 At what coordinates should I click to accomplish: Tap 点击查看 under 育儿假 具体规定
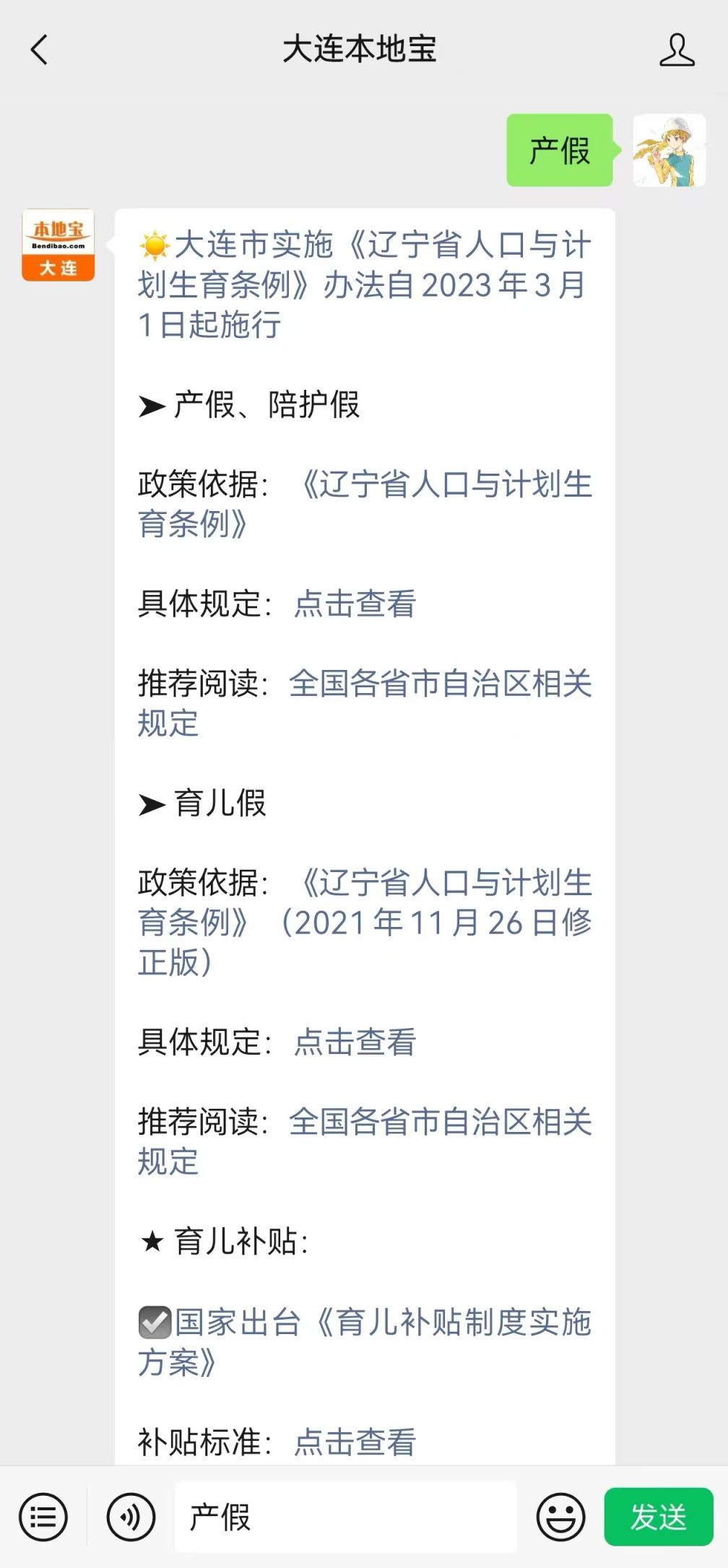[355, 1042]
